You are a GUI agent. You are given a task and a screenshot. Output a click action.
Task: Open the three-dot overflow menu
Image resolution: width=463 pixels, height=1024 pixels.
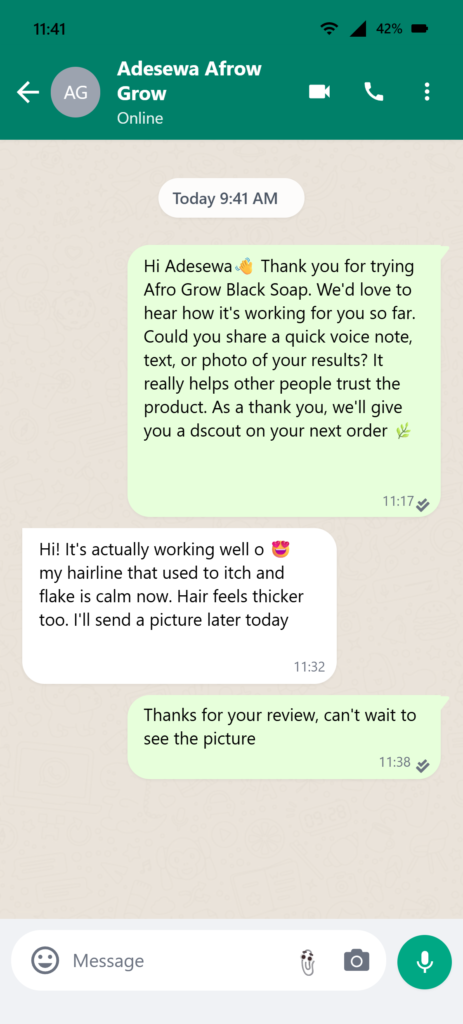426,92
